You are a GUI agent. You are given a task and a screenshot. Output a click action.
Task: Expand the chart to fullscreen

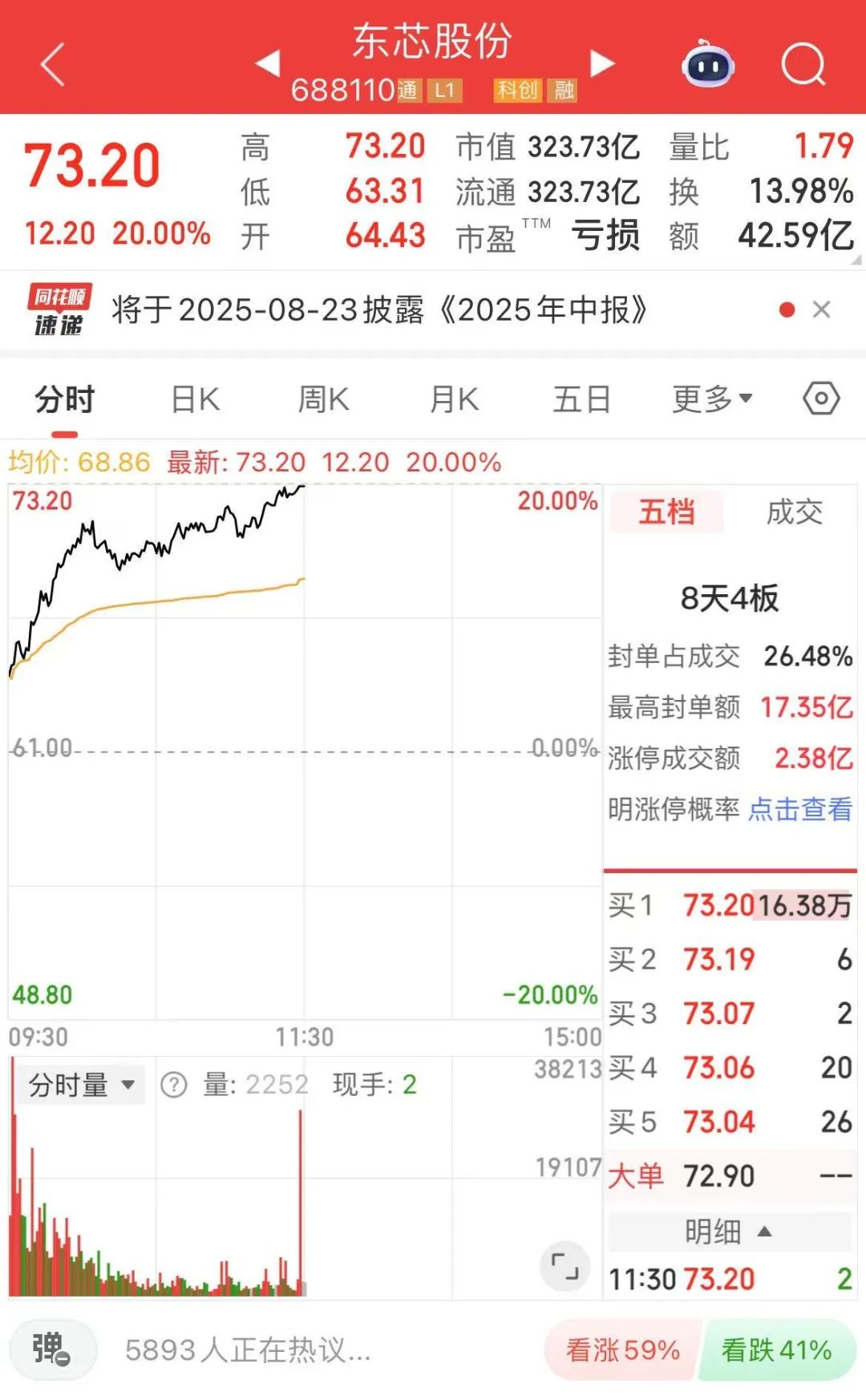pos(565,1267)
